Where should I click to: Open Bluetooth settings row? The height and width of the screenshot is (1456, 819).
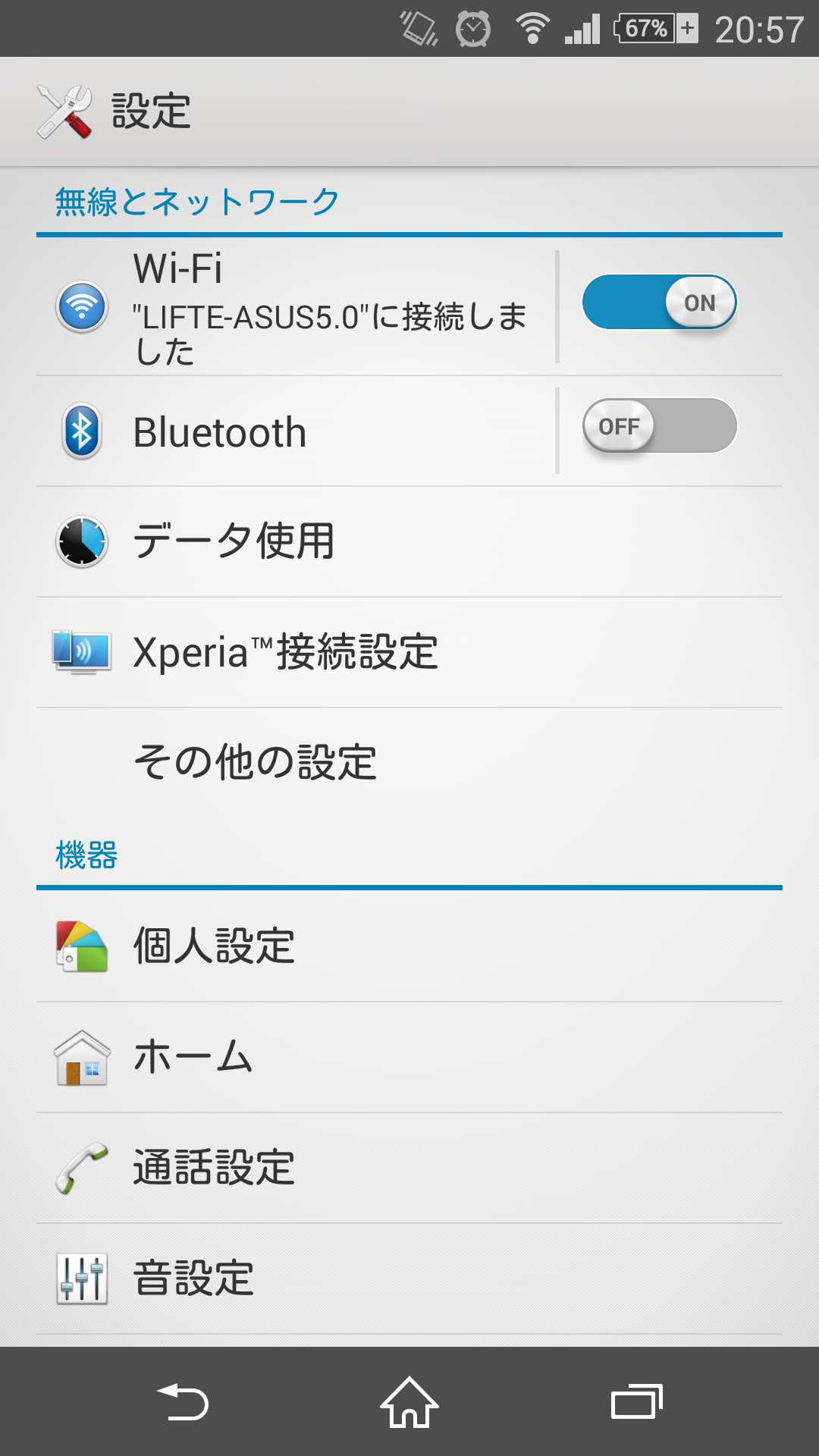[x=303, y=432]
